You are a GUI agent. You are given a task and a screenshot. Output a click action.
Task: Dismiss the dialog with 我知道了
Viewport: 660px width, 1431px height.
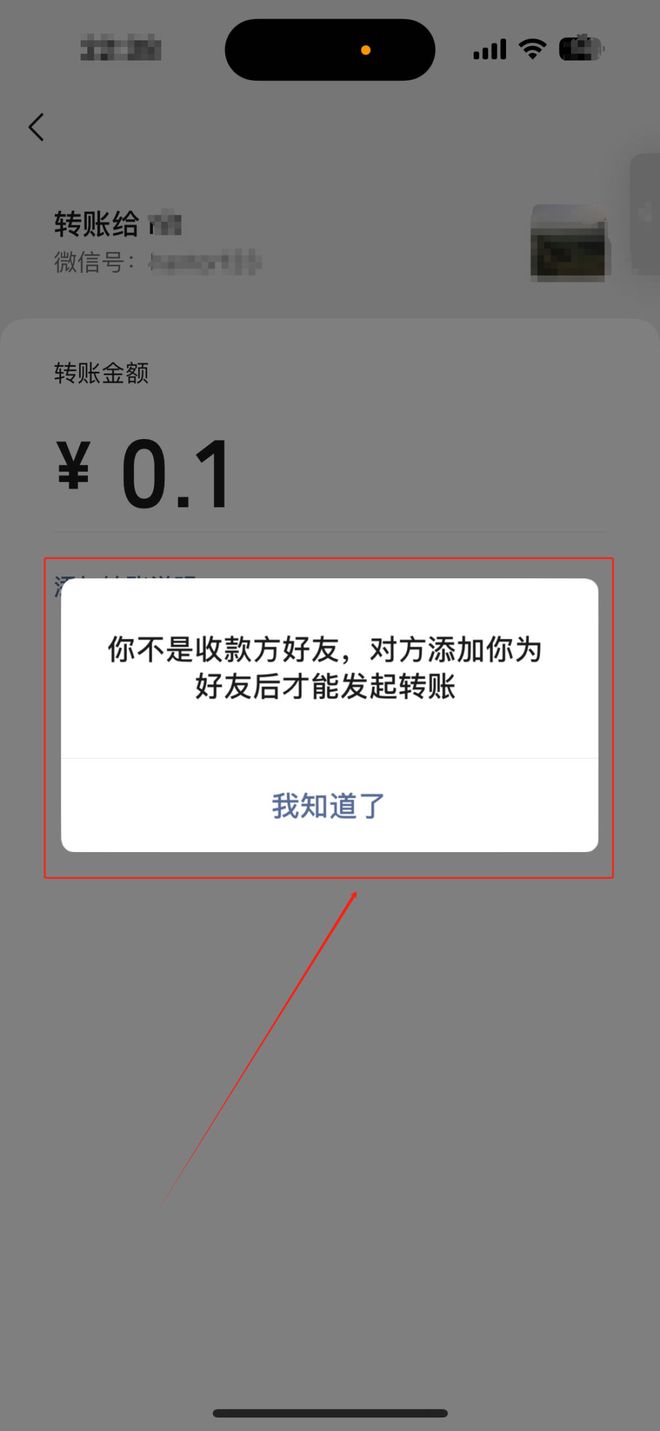tap(329, 806)
